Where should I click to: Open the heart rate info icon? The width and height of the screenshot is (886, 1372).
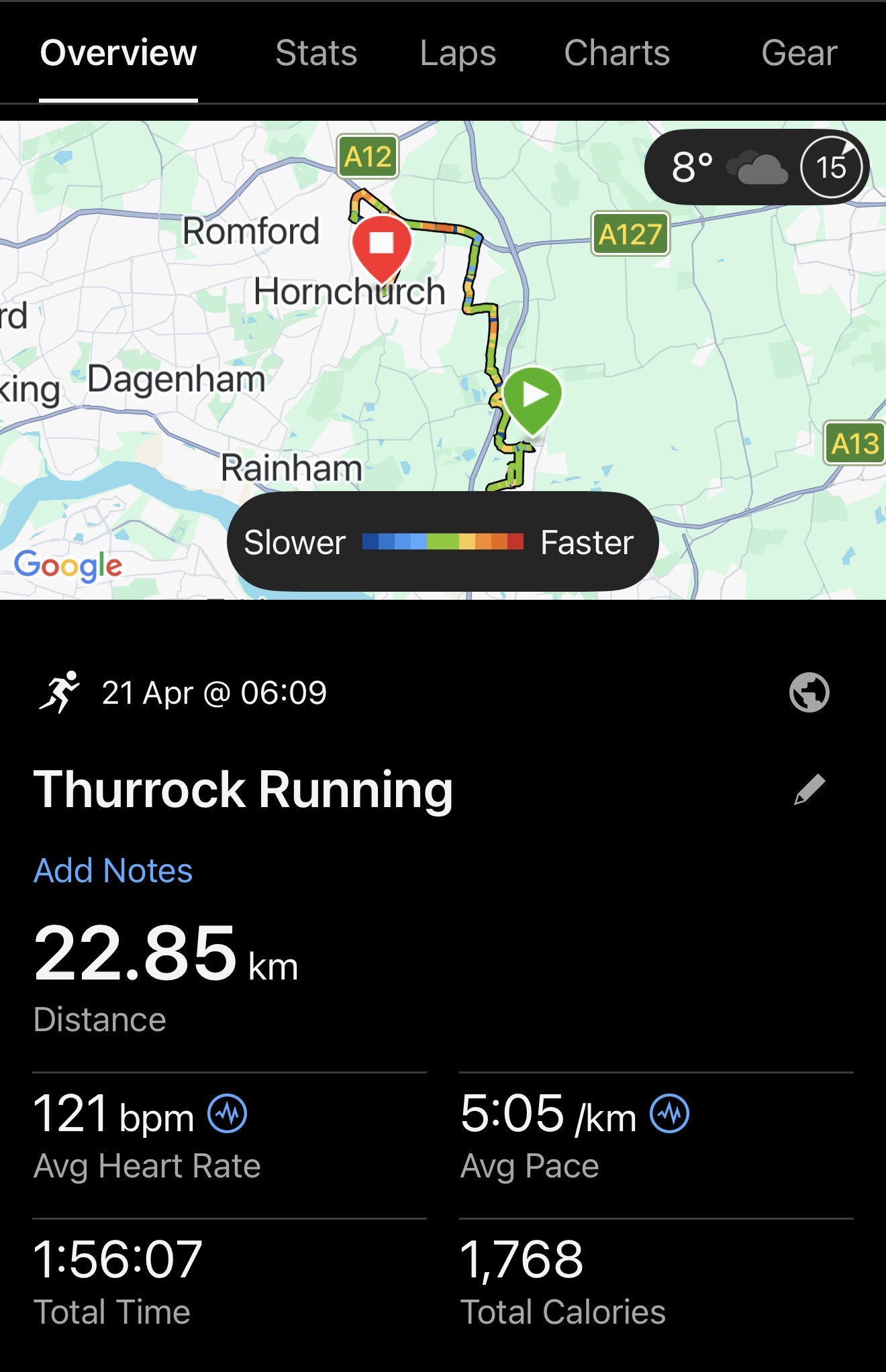[227, 1114]
